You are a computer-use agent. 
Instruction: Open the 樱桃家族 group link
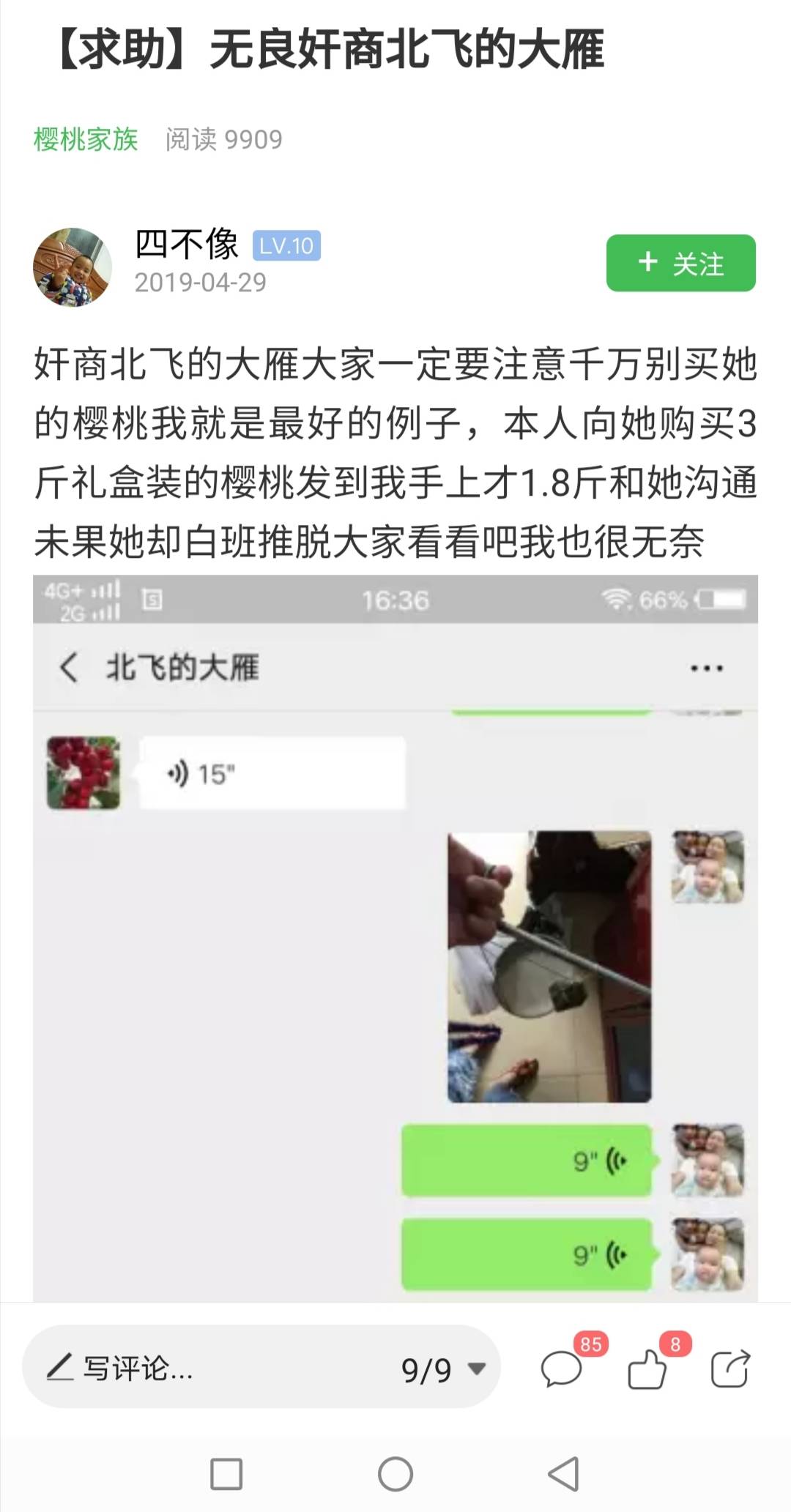pos(86,139)
